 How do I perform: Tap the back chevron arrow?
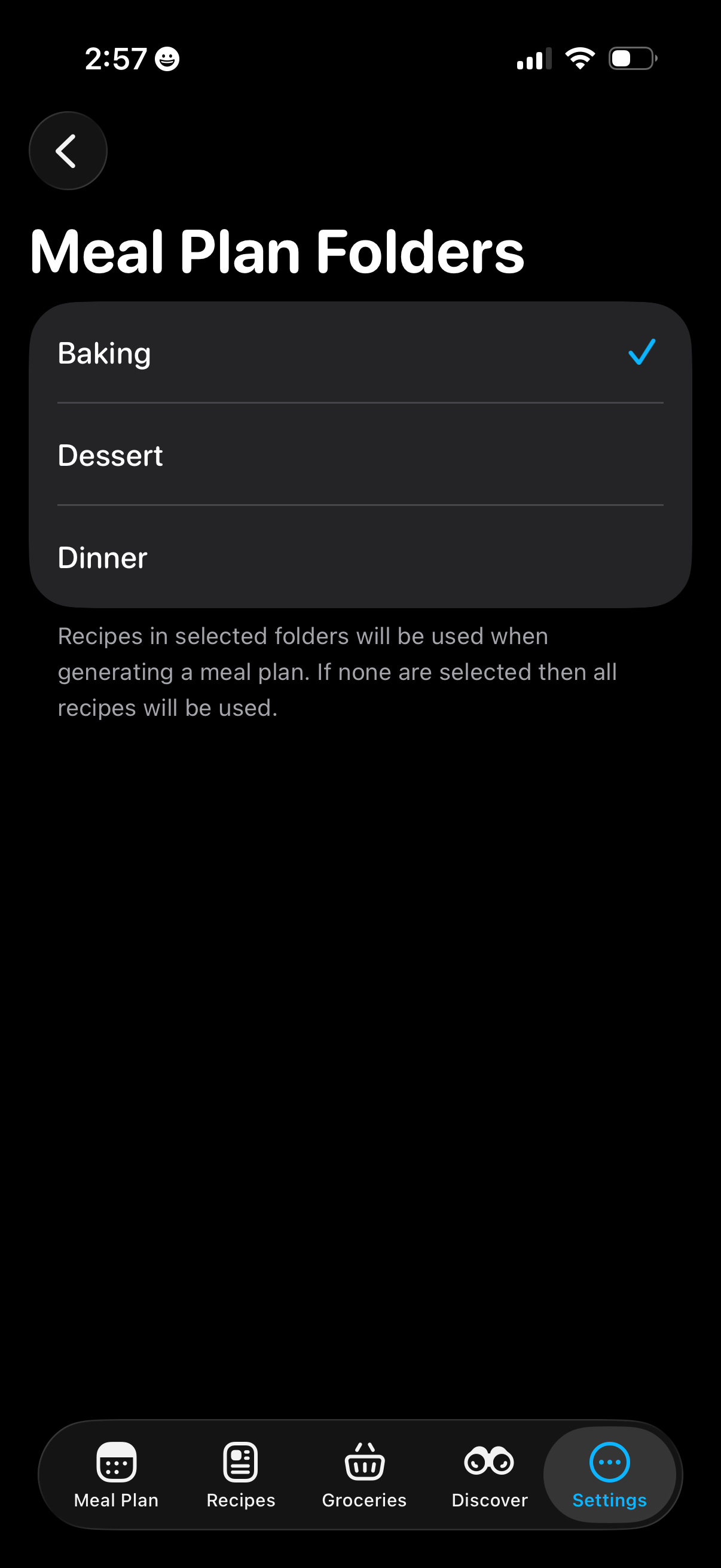(x=68, y=150)
